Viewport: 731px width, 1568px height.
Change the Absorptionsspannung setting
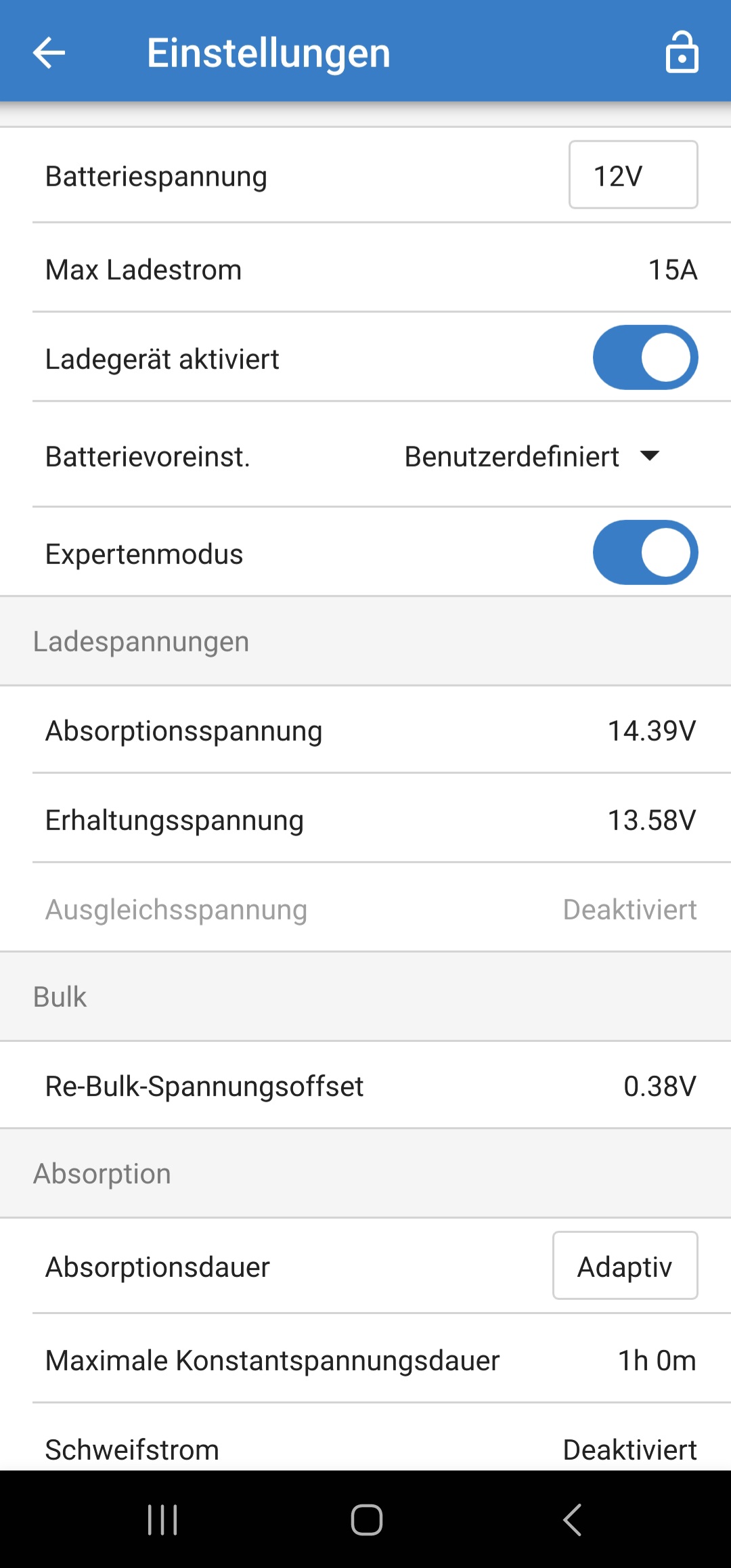point(365,730)
